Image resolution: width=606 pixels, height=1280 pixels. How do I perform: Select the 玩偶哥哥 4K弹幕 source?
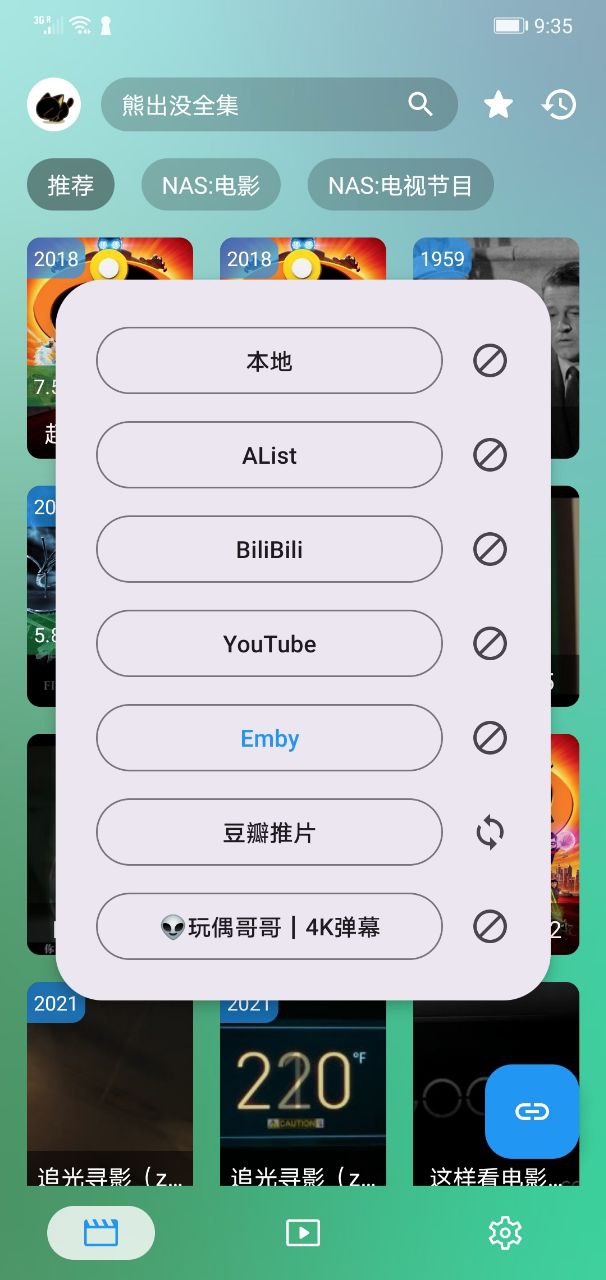pos(269,927)
